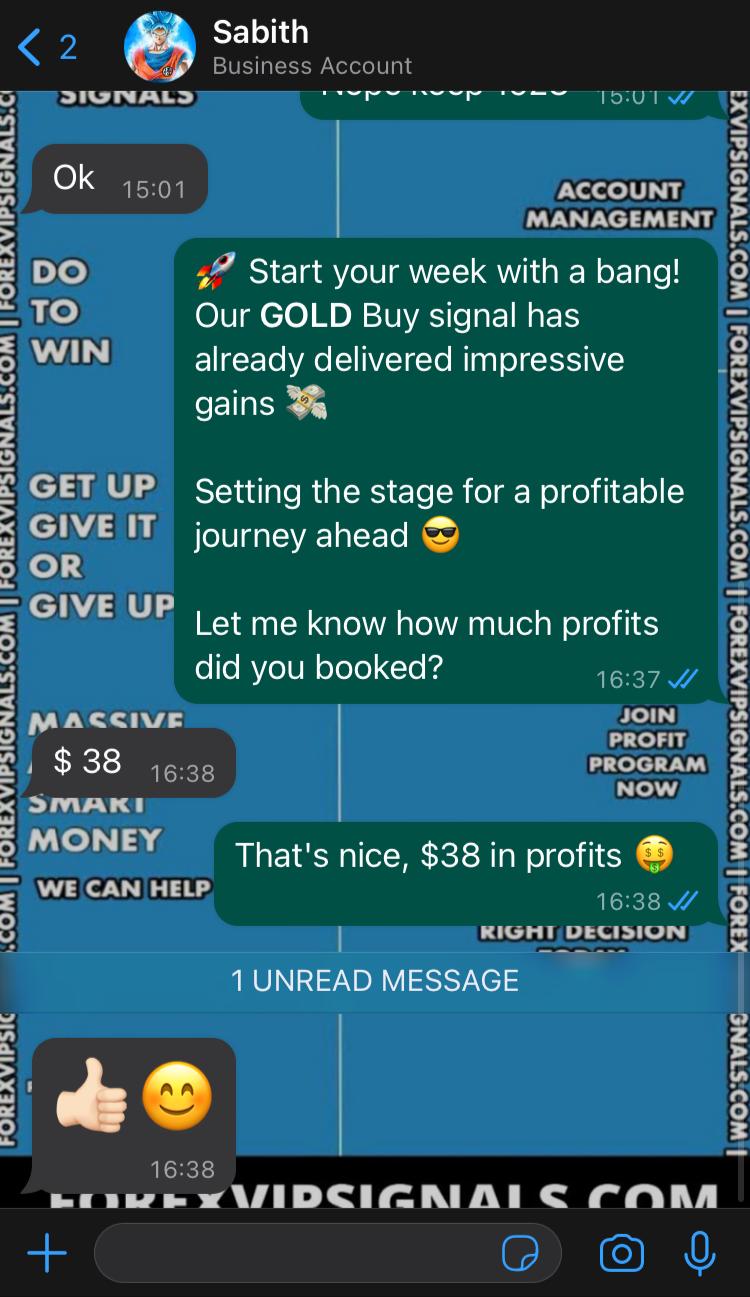Tap the microphone to record voice
The width and height of the screenshot is (750, 1297).
pos(700,1253)
